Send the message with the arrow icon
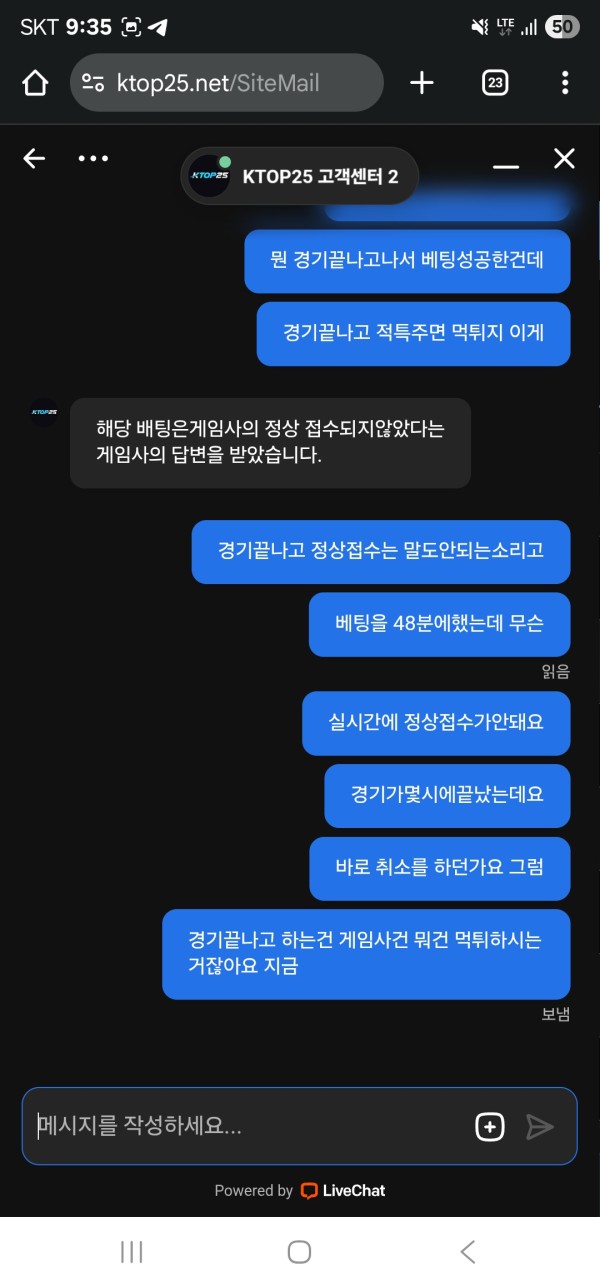 540,1127
